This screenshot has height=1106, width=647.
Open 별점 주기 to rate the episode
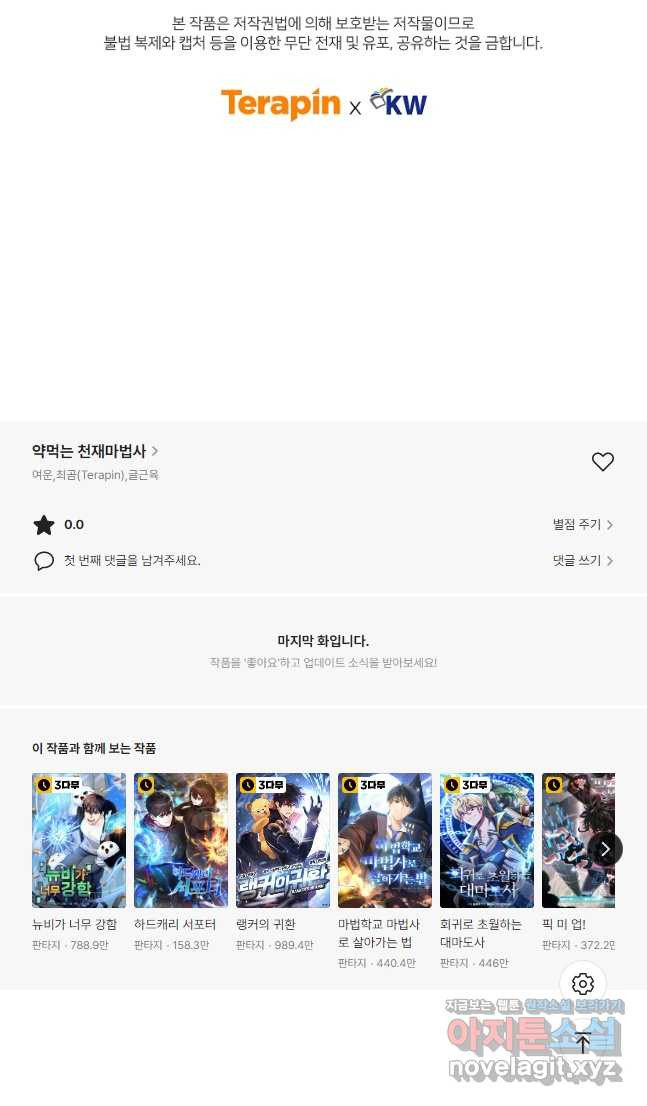tap(582, 524)
